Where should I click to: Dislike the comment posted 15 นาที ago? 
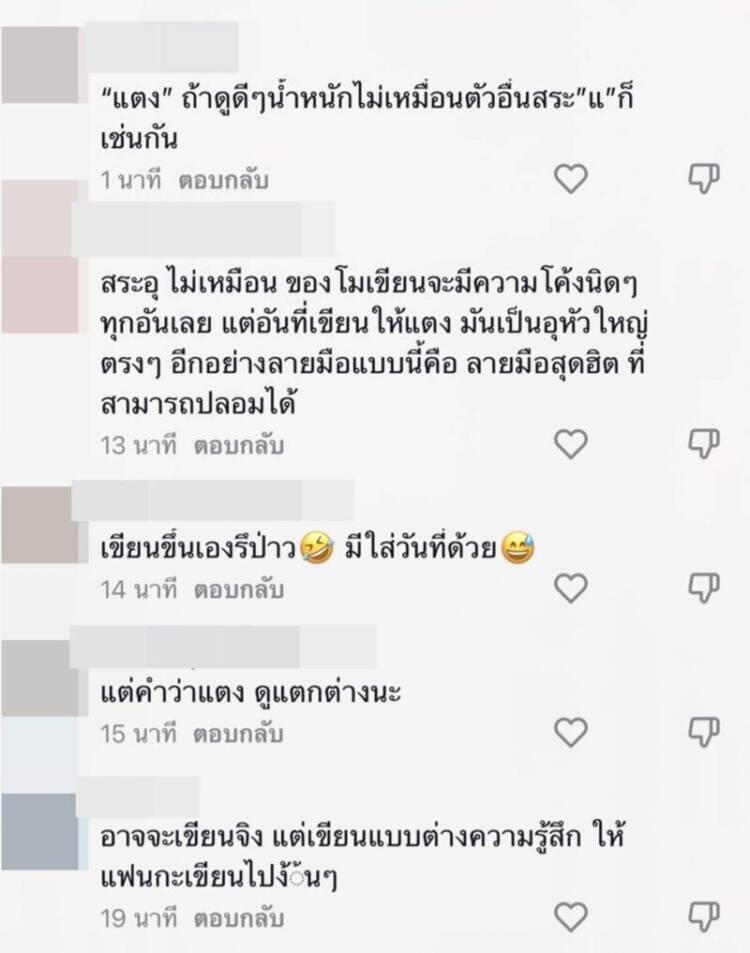click(x=705, y=732)
